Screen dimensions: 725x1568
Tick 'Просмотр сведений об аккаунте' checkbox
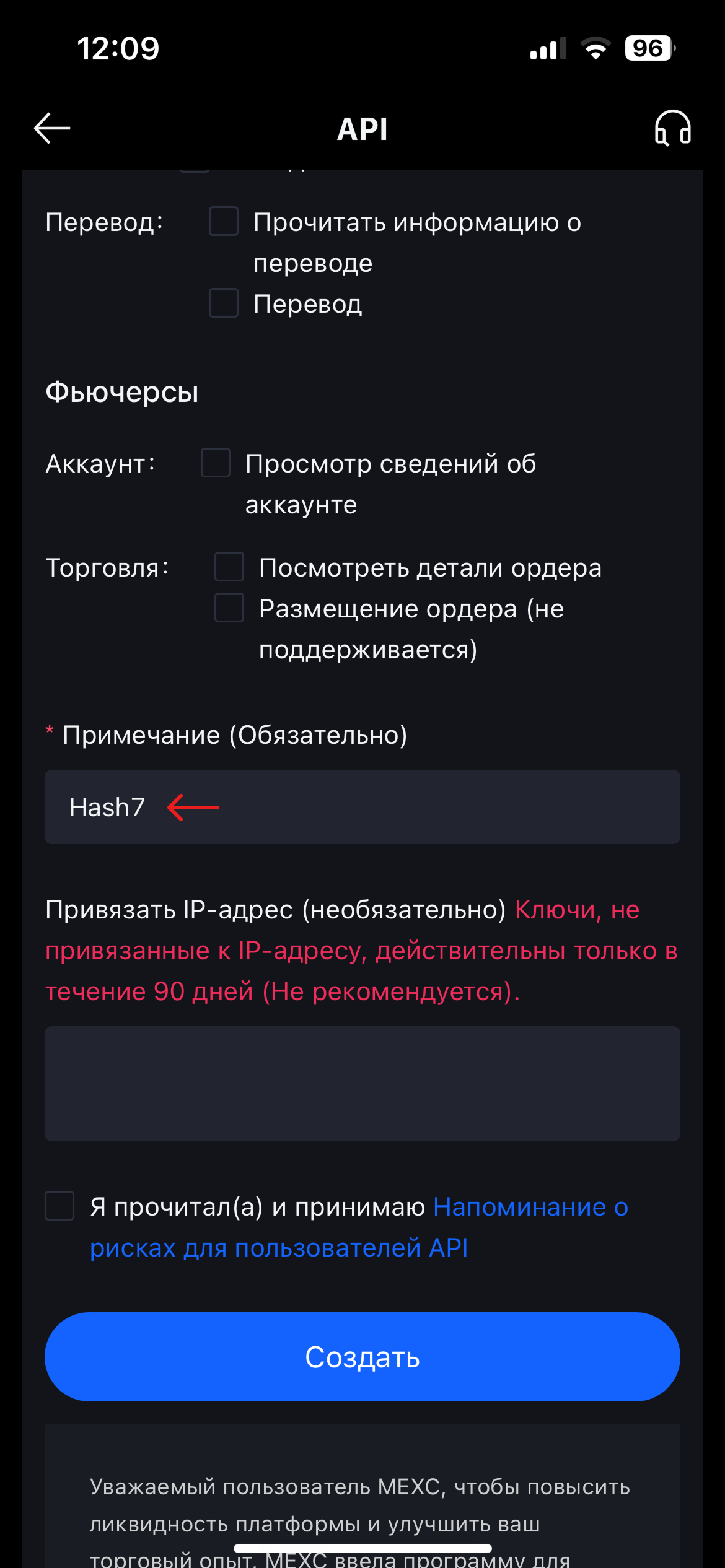click(216, 463)
